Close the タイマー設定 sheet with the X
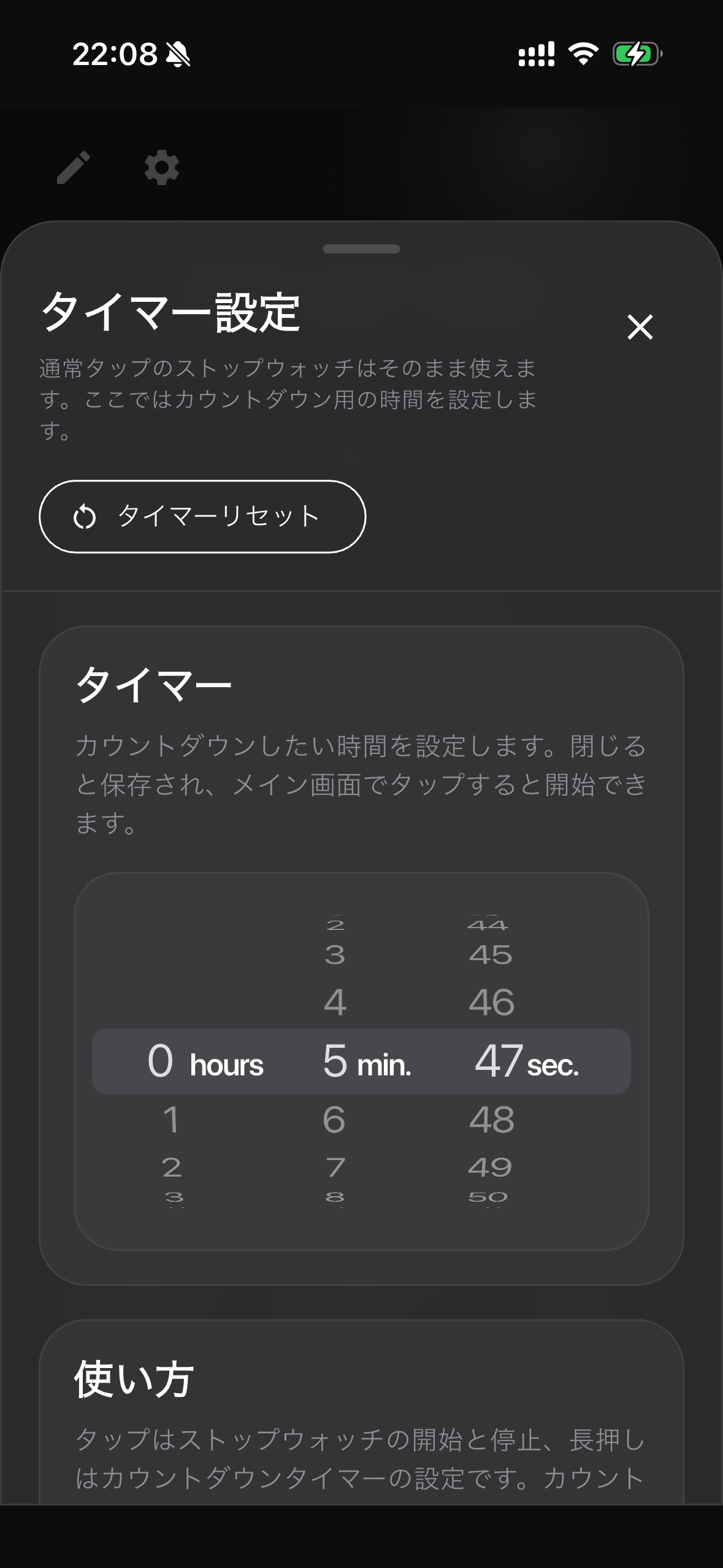 click(640, 327)
